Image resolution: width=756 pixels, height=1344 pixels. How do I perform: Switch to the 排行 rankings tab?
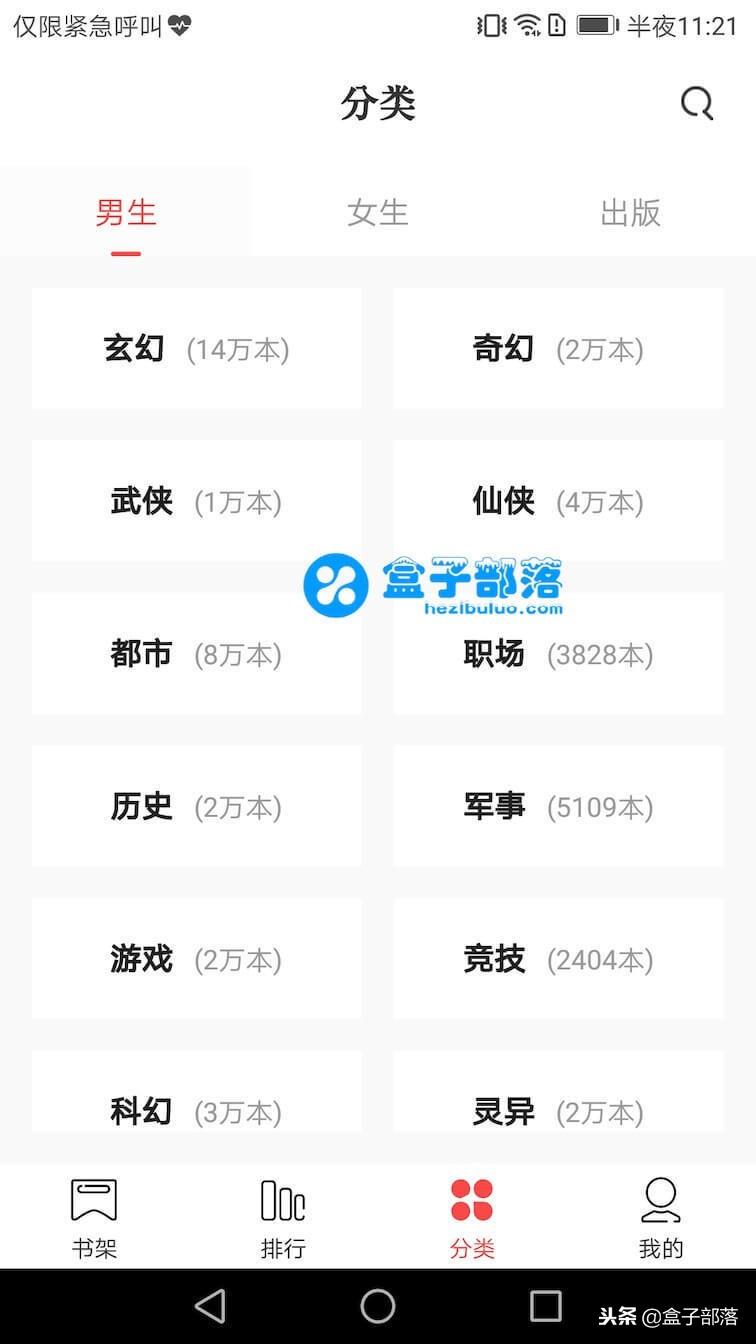(x=283, y=1217)
